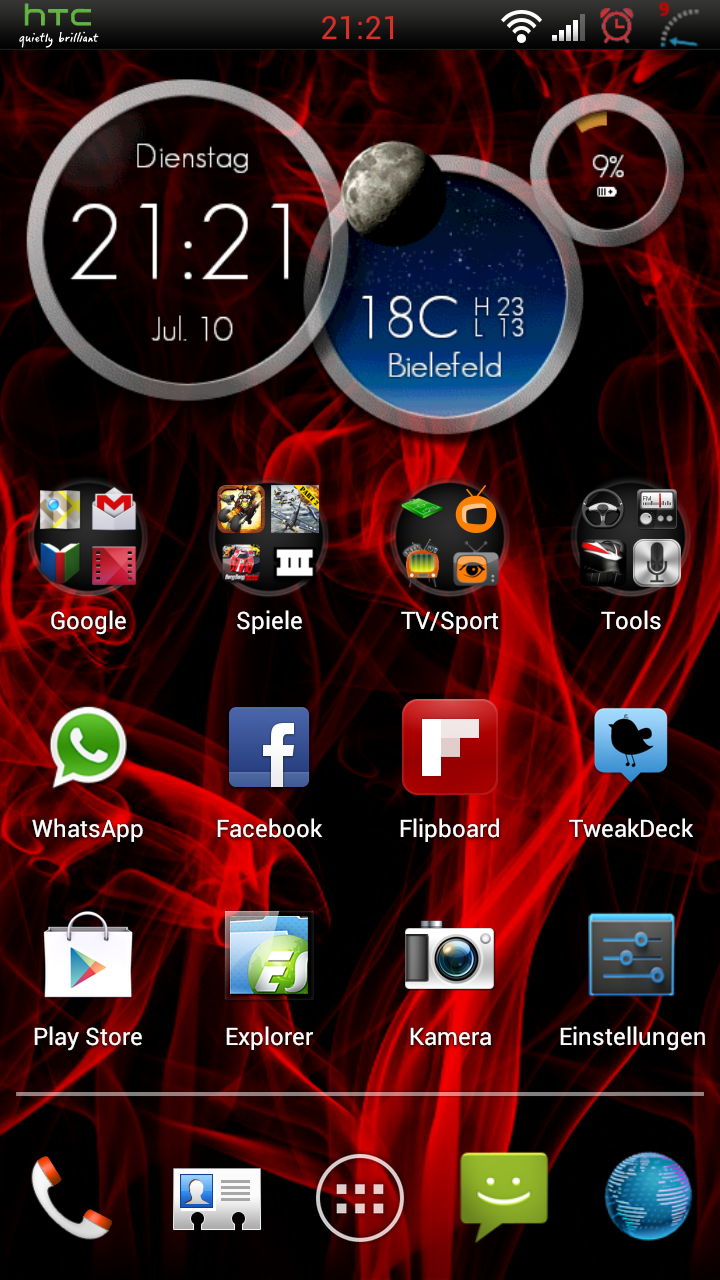
Task: Open Einstellungen settings
Action: click(x=631, y=956)
